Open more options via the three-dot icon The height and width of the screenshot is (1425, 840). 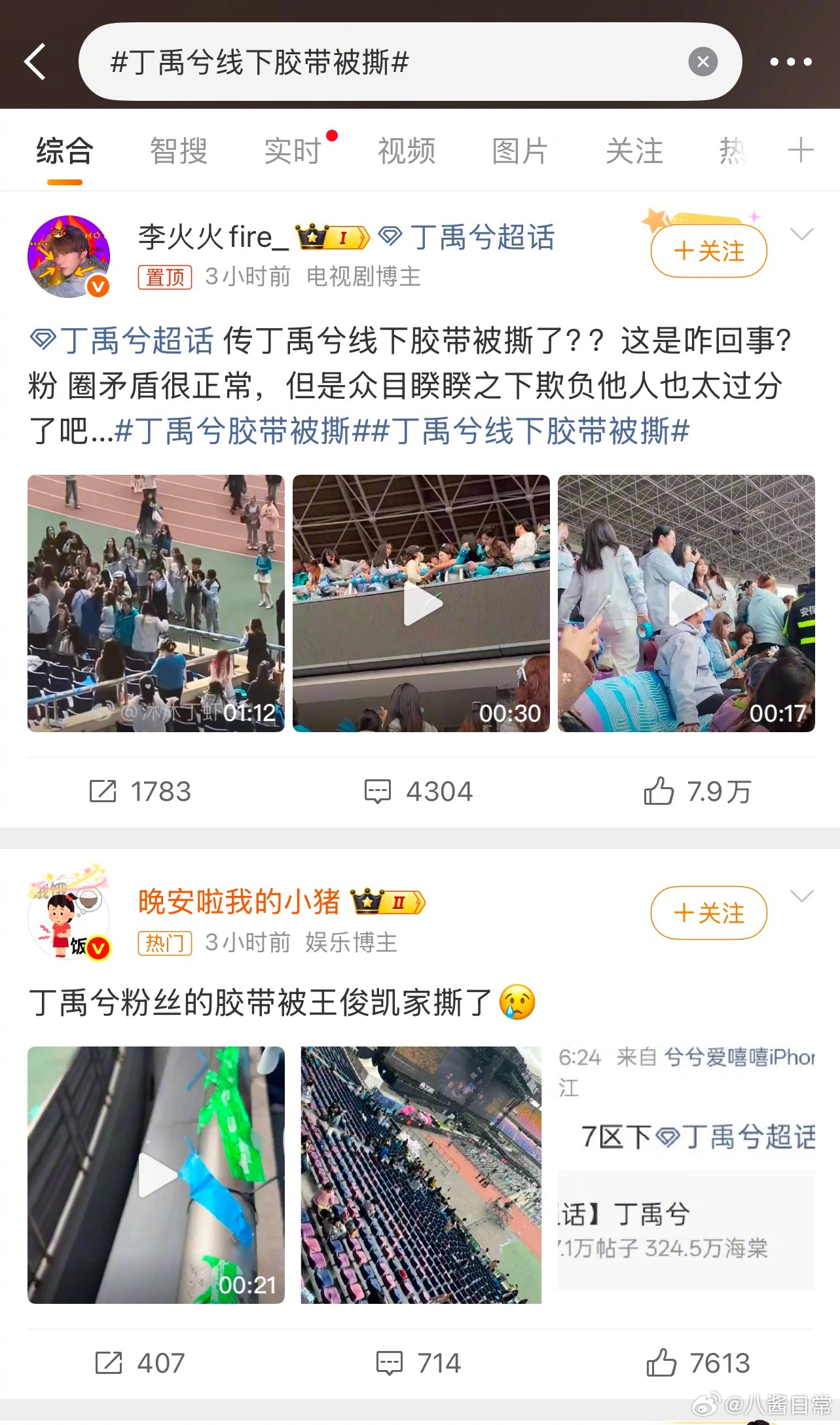pos(789,61)
